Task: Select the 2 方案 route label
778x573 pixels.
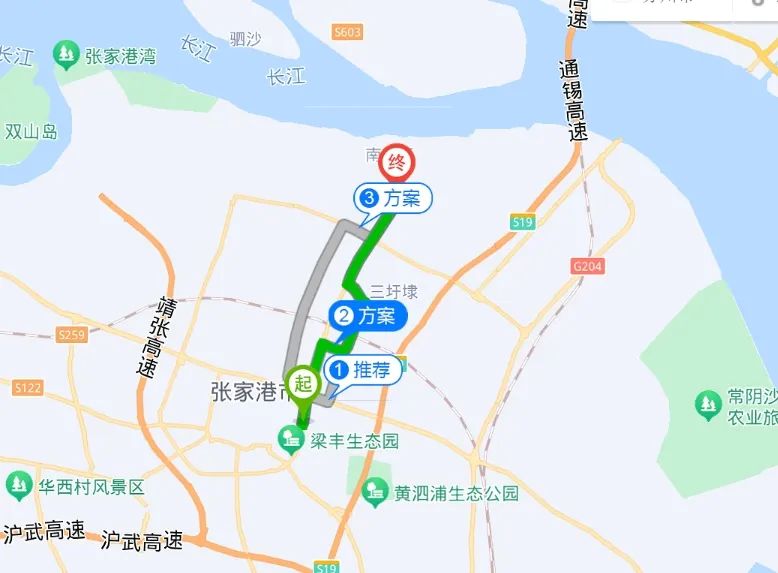Action: click(369, 317)
